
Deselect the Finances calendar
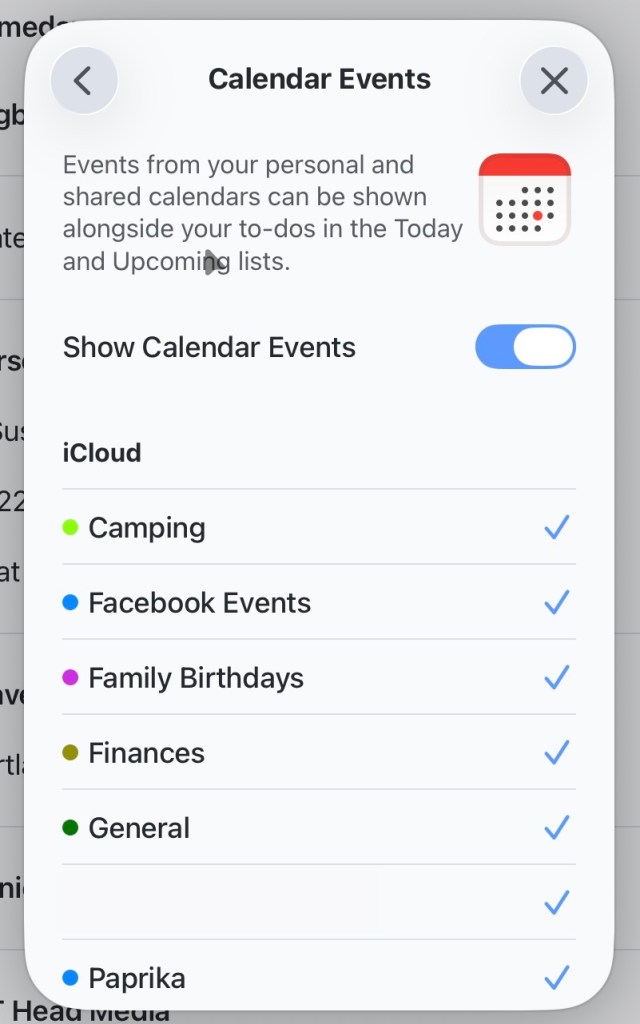(x=556, y=752)
